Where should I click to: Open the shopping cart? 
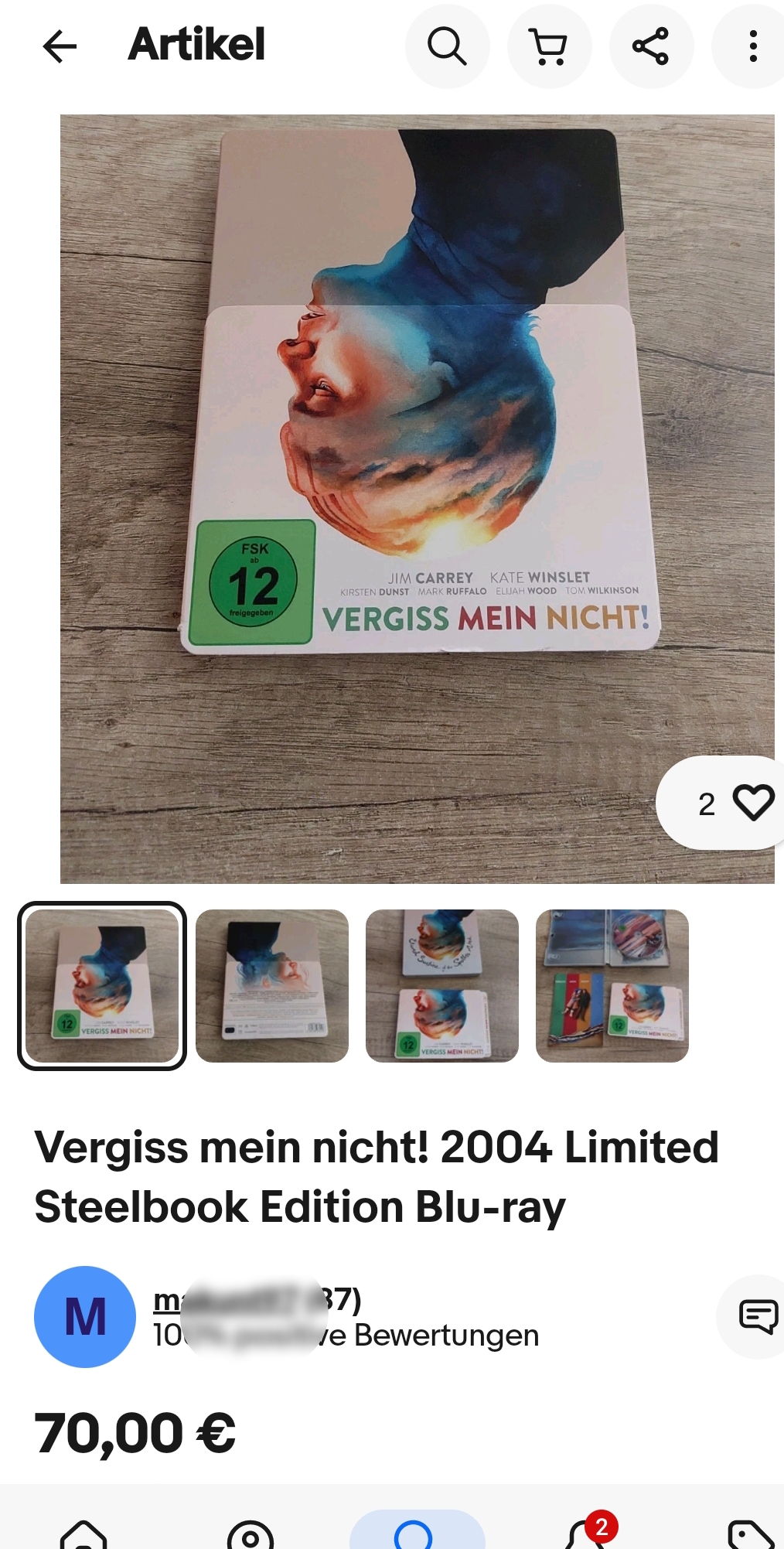point(549,46)
